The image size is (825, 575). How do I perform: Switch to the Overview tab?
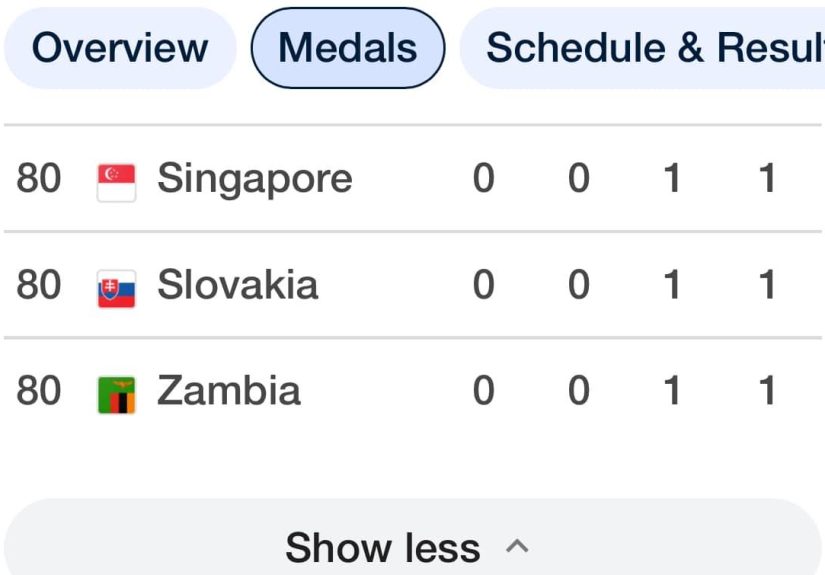[119, 48]
